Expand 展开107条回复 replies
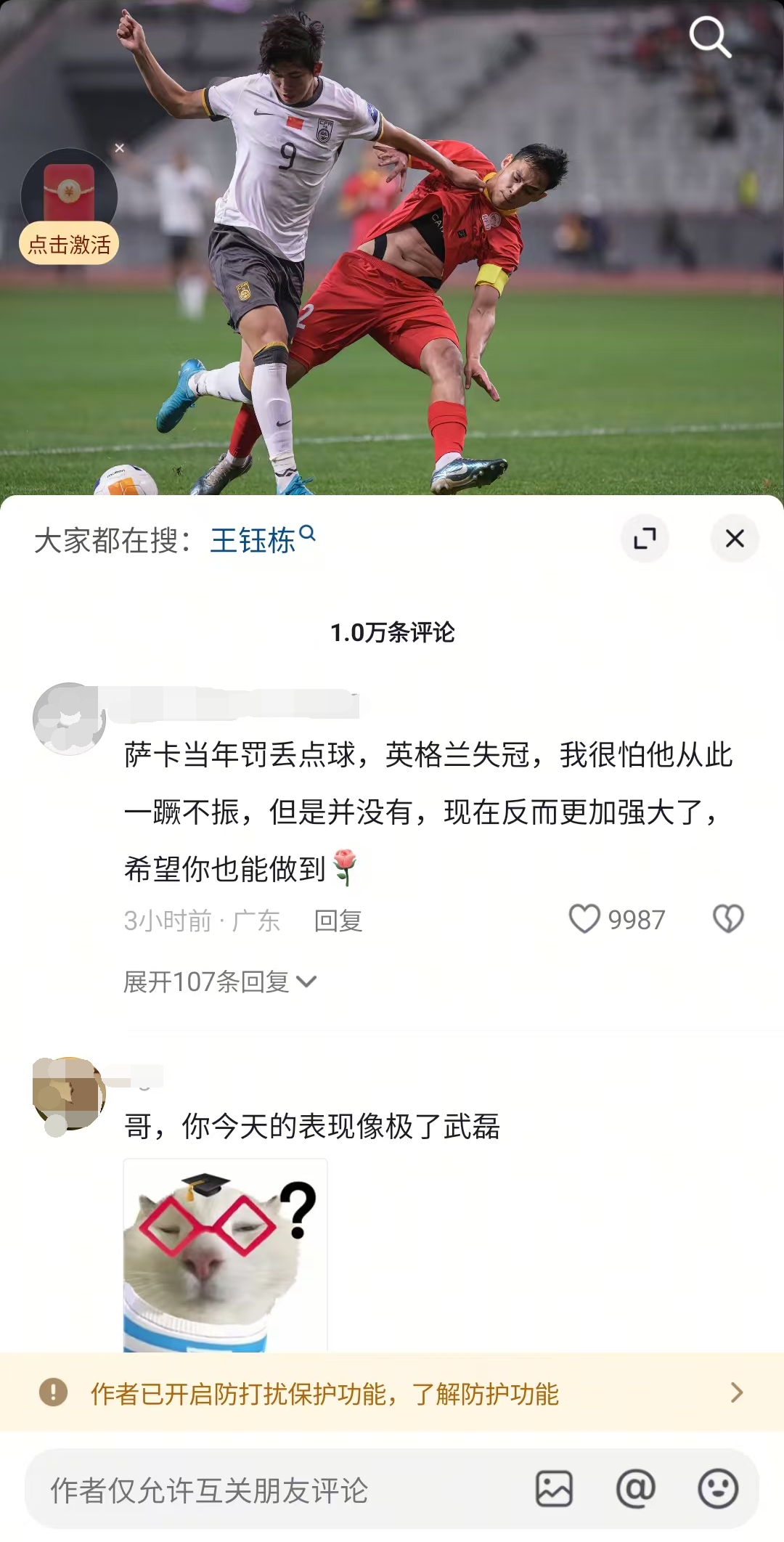Screen dimensions: 784x1542 [220, 982]
